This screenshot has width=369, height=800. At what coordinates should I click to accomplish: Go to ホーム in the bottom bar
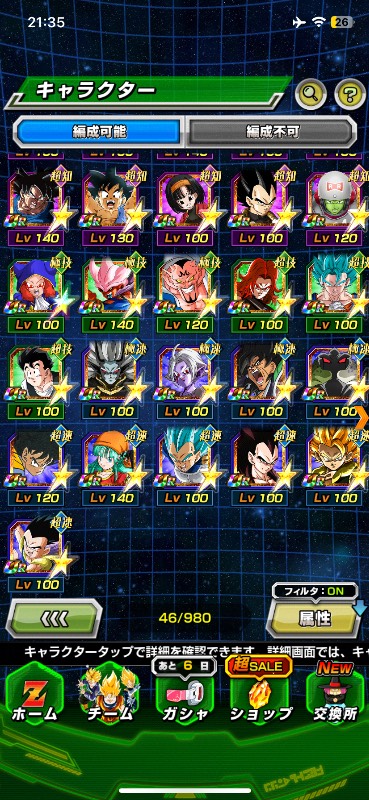click(34, 697)
